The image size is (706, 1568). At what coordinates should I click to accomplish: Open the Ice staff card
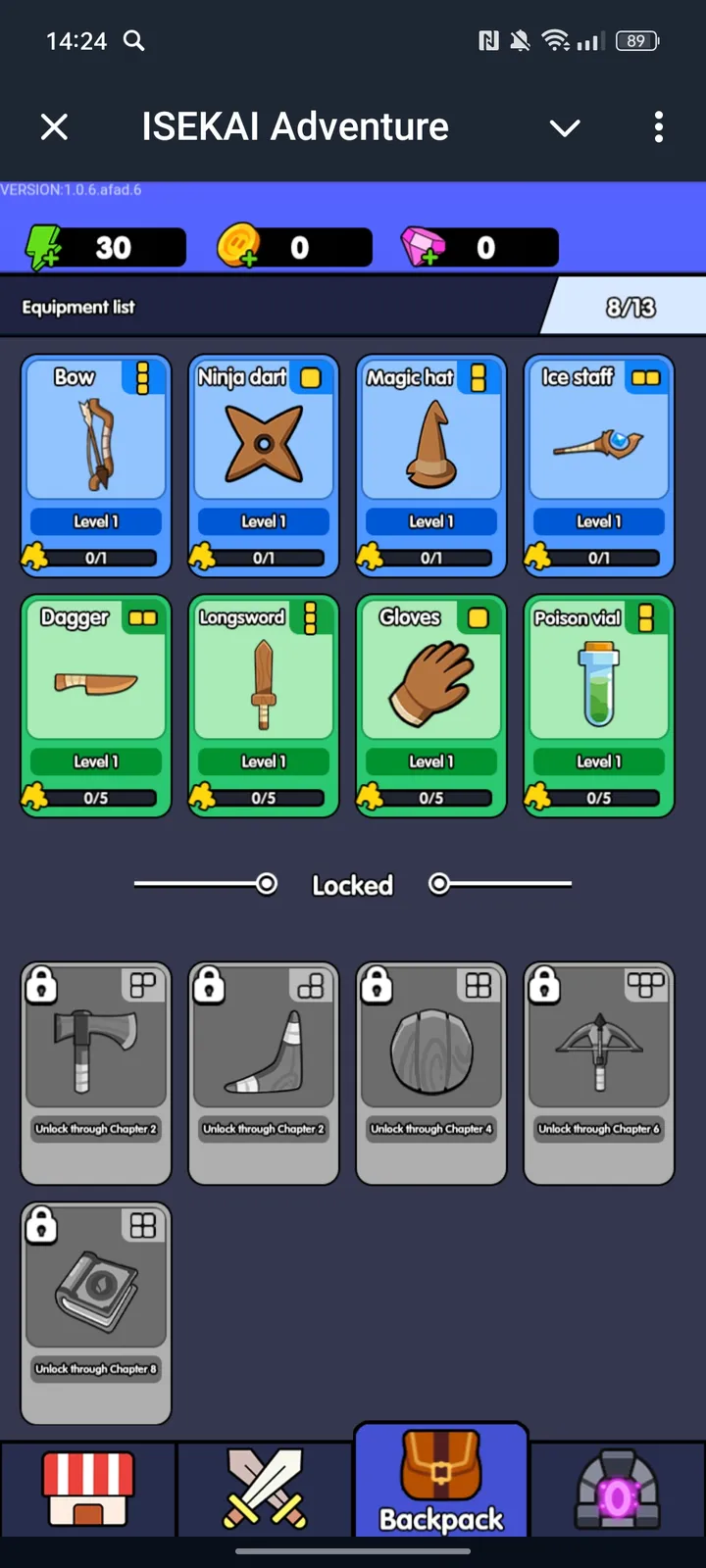[599, 465]
